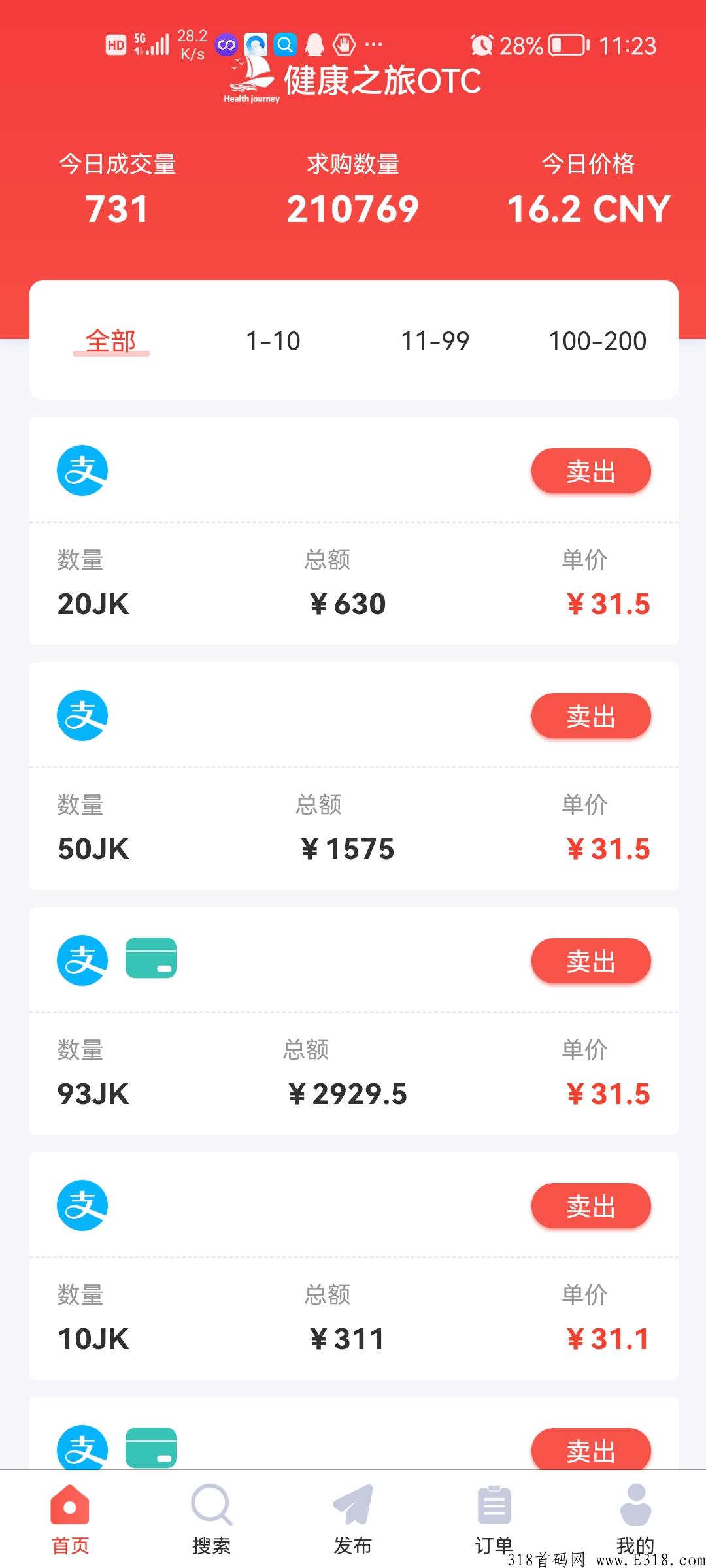
Task: Click 卖出 on the 10JK listing
Action: pyautogui.click(x=591, y=1205)
